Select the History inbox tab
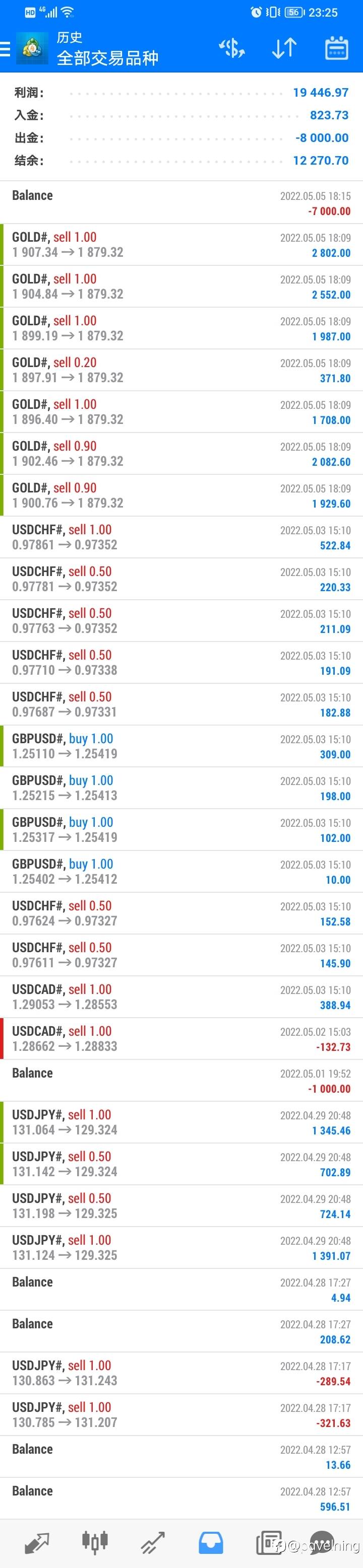The height and width of the screenshot is (1568, 363). click(x=211, y=1543)
